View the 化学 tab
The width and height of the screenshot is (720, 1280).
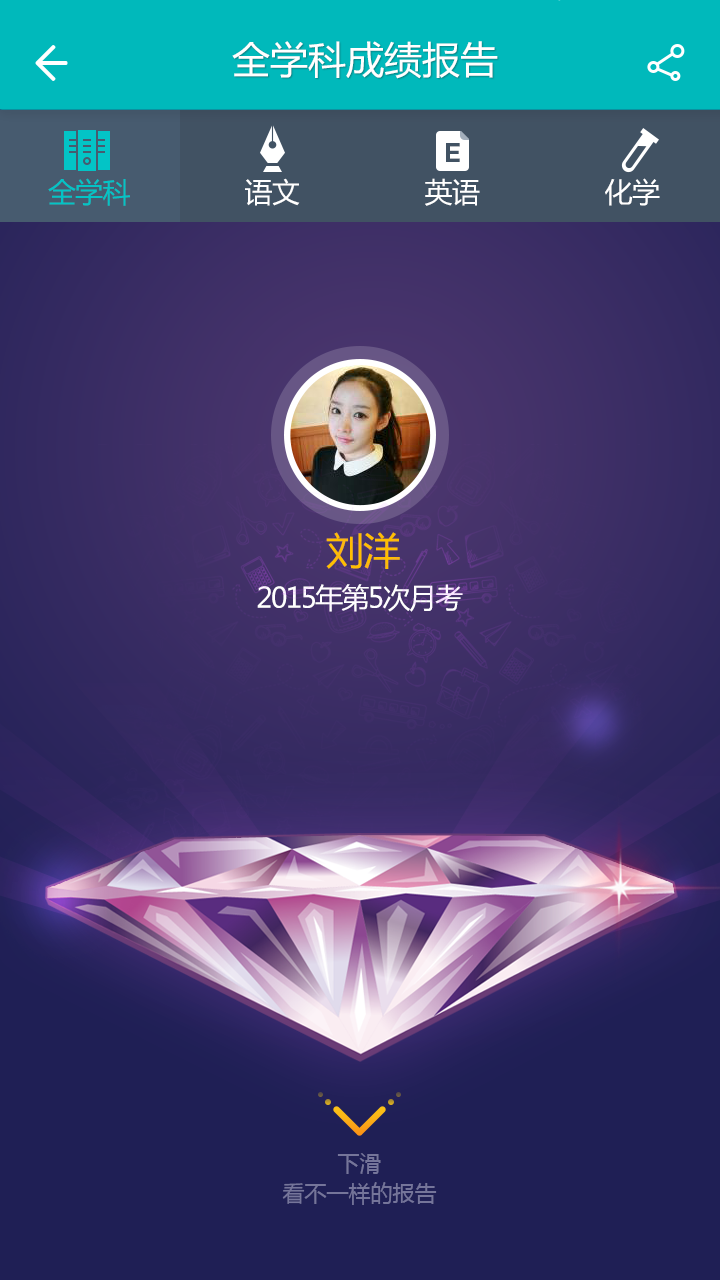632,167
